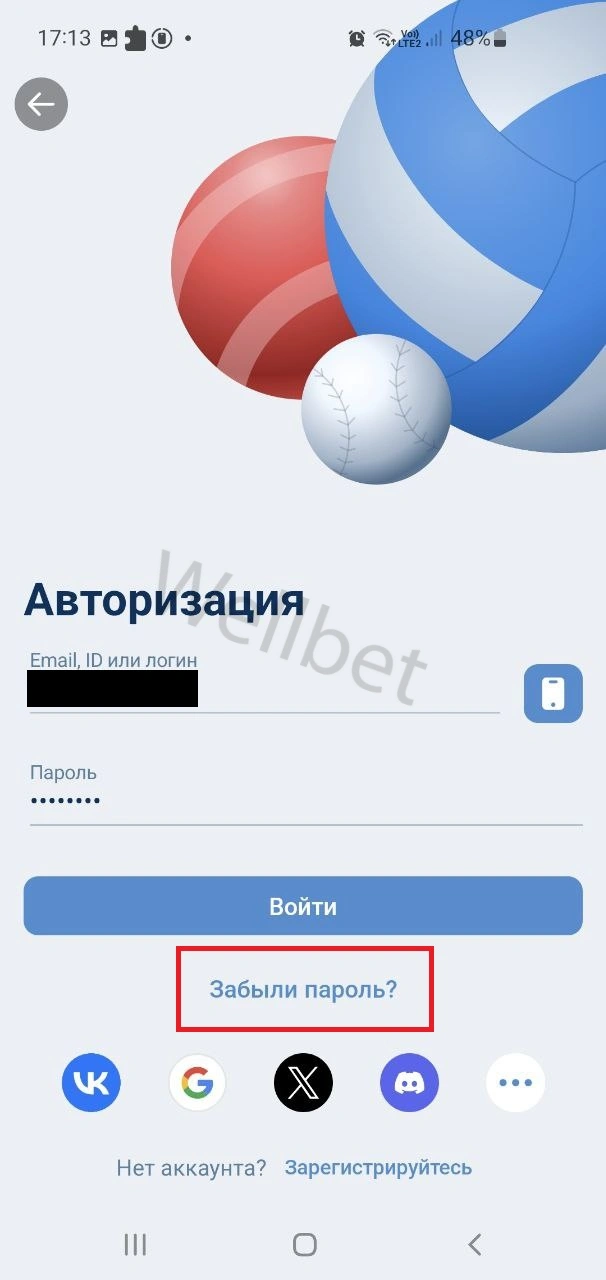Viewport: 606px width, 1280px height.
Task: Select the Пароль password field
Action: (x=305, y=800)
